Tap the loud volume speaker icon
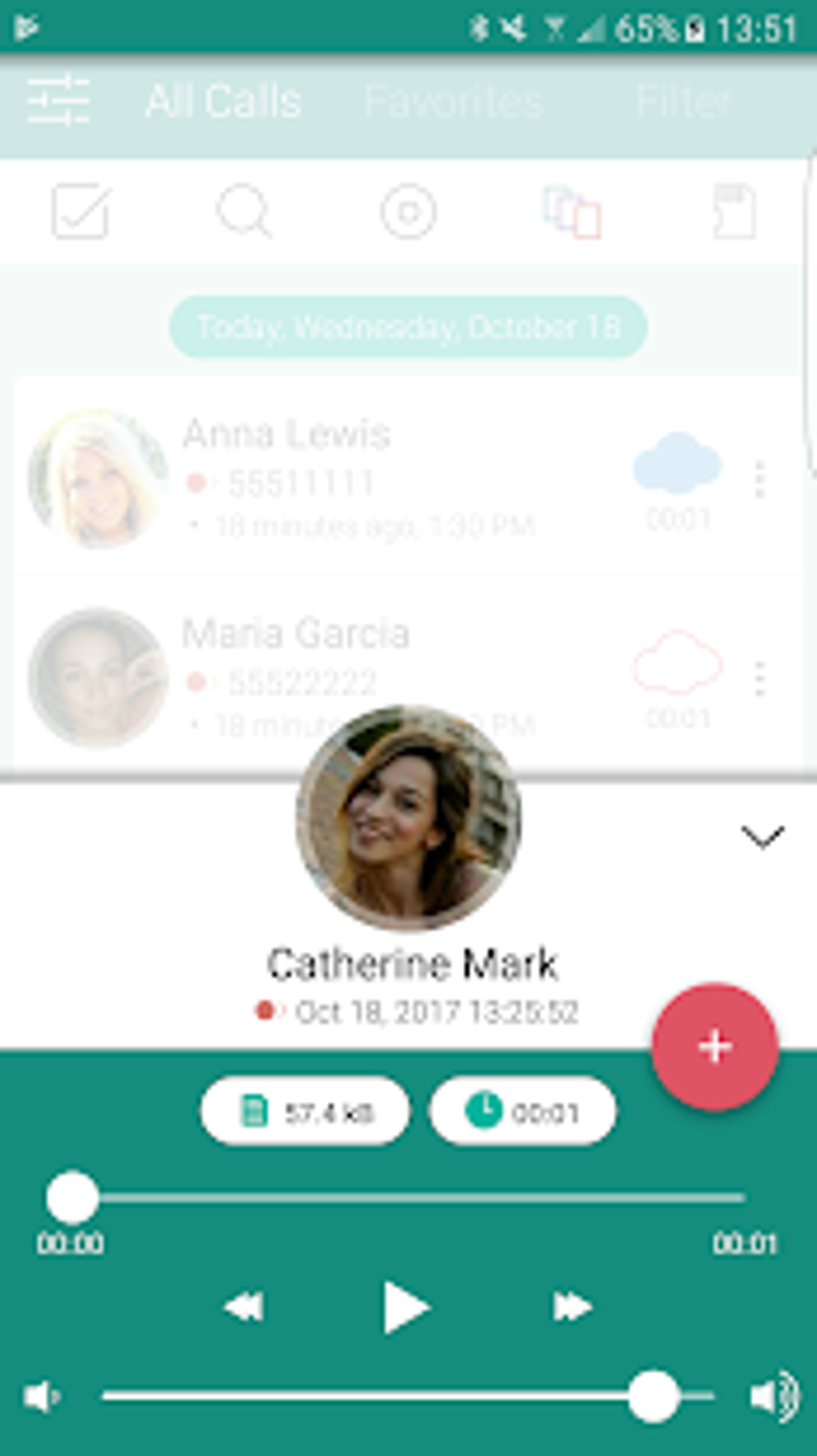 775,1397
